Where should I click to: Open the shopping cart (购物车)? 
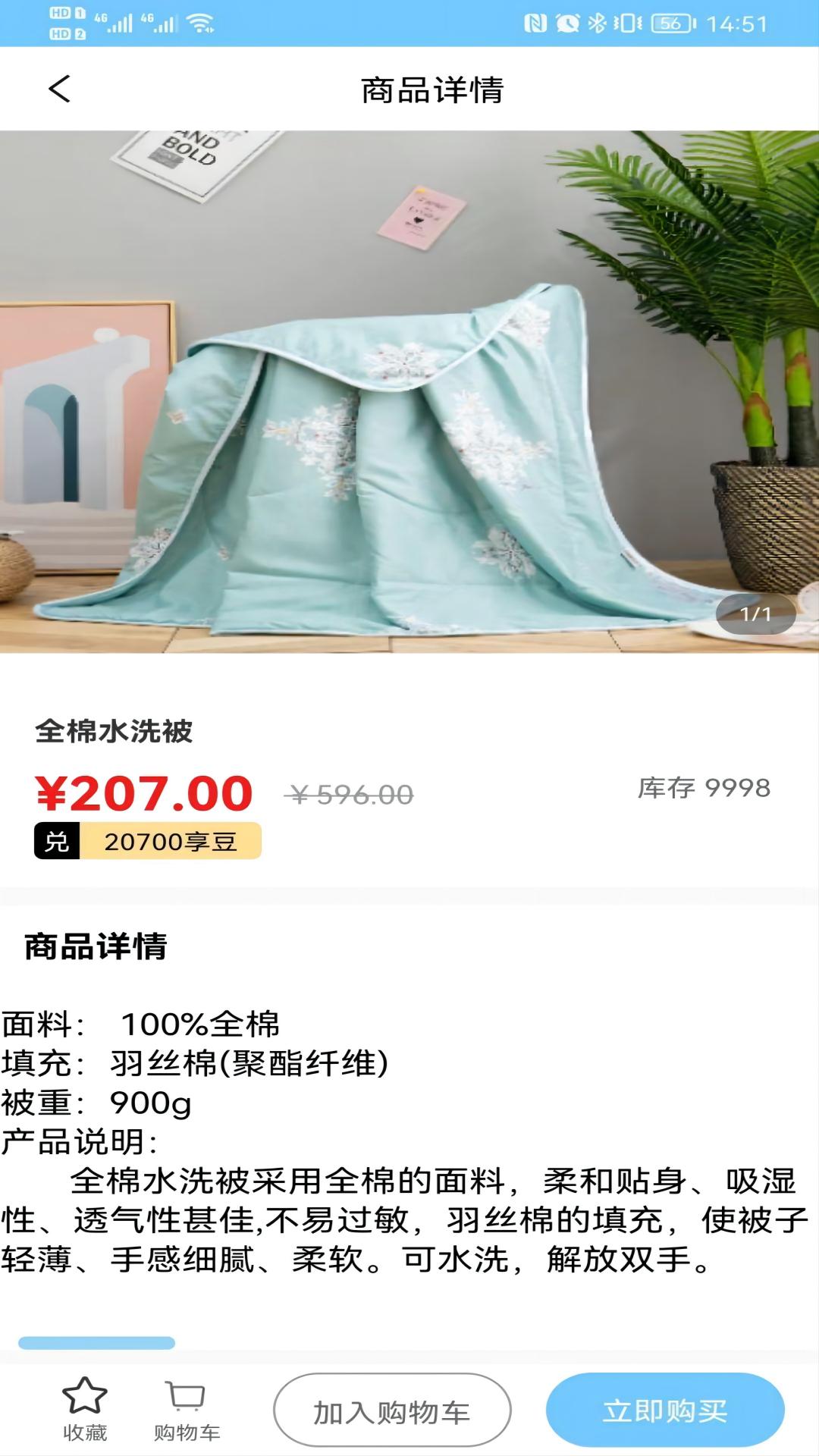186,1409
